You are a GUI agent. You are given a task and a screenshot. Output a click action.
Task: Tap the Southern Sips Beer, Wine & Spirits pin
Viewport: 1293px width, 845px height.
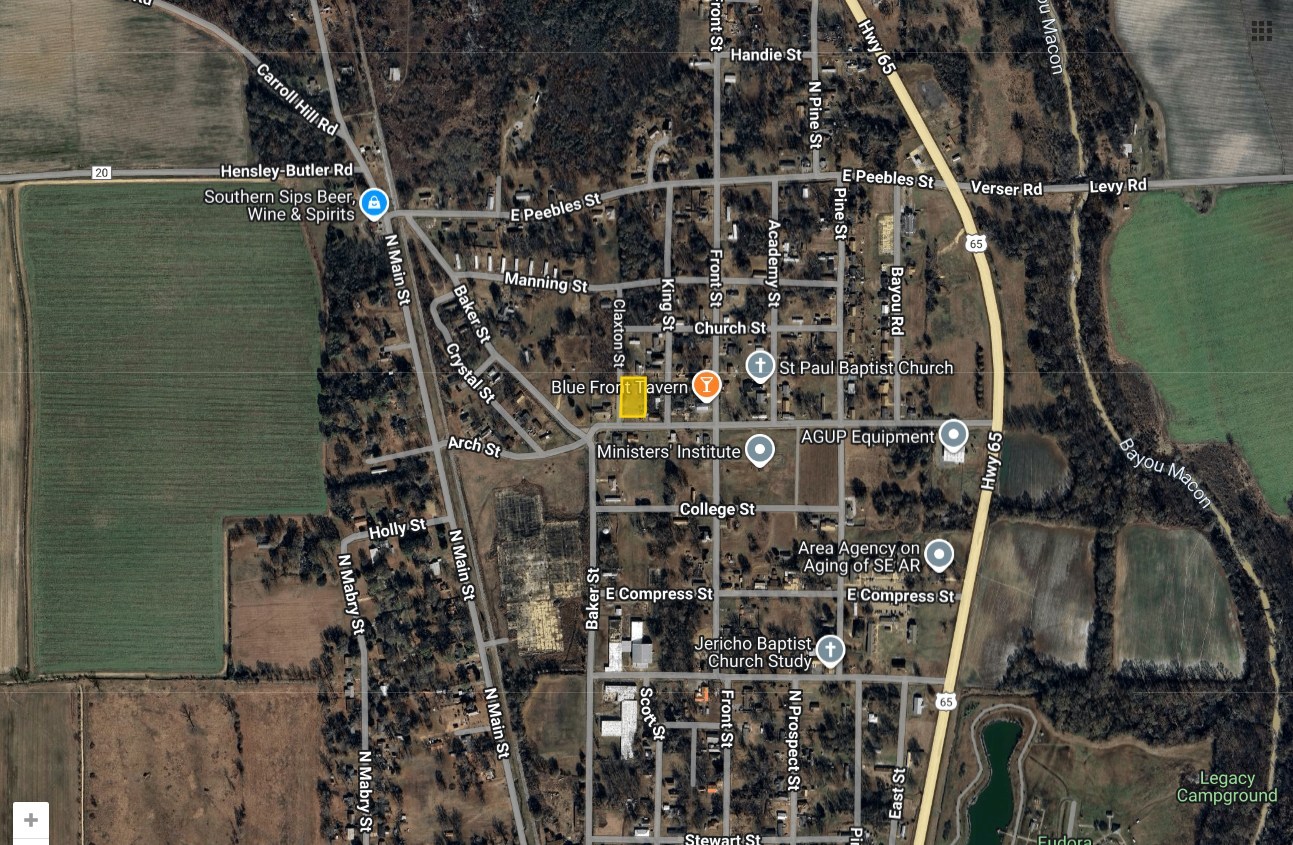374,204
